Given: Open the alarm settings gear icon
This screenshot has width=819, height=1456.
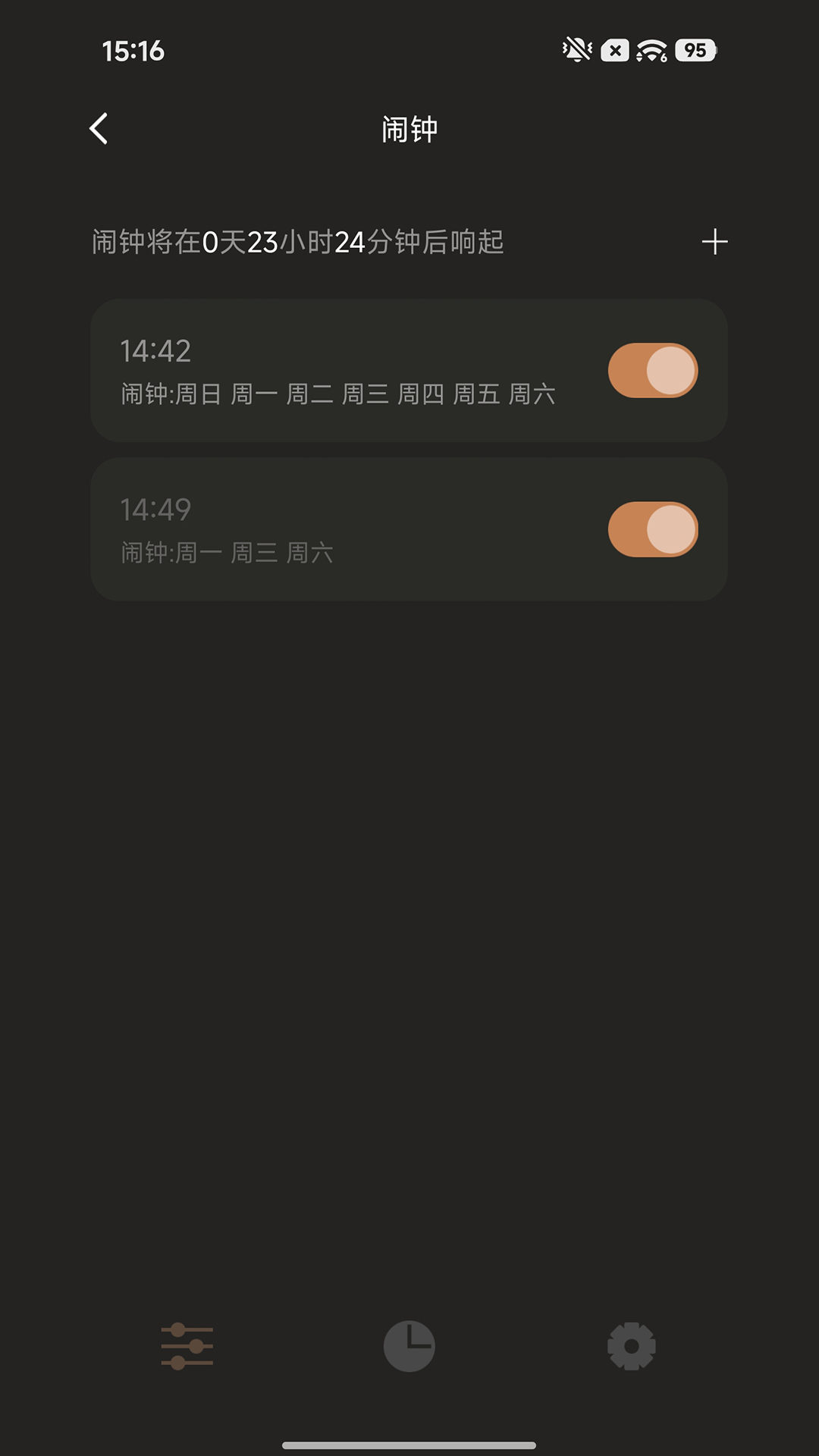Looking at the screenshot, I should pyautogui.click(x=632, y=1345).
